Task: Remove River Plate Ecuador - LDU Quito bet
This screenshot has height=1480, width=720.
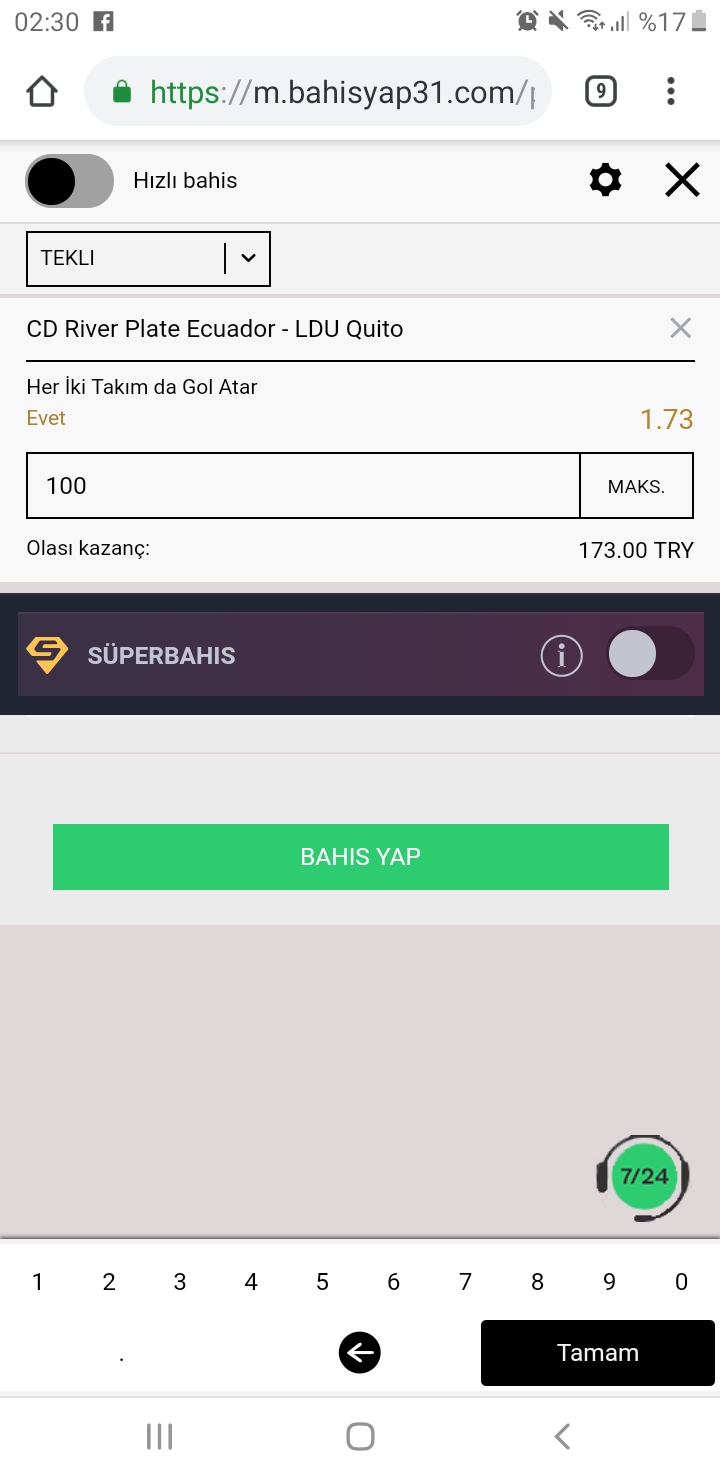Action: (680, 328)
